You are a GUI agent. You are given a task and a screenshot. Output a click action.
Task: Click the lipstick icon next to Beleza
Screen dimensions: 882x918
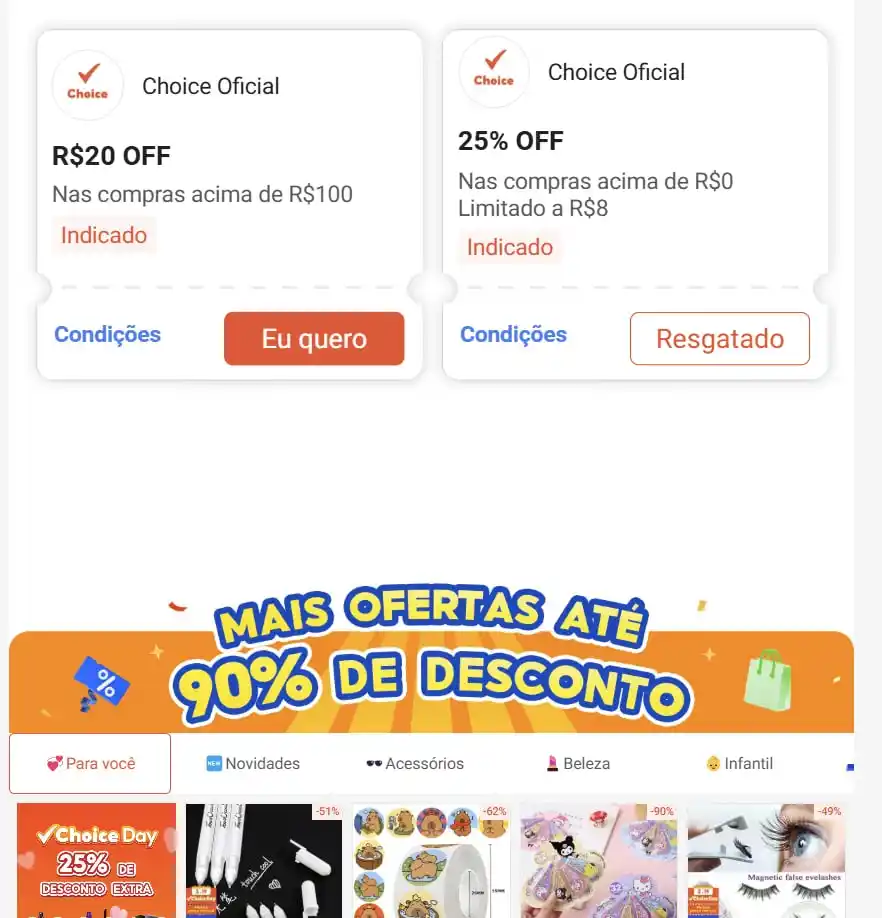553,763
